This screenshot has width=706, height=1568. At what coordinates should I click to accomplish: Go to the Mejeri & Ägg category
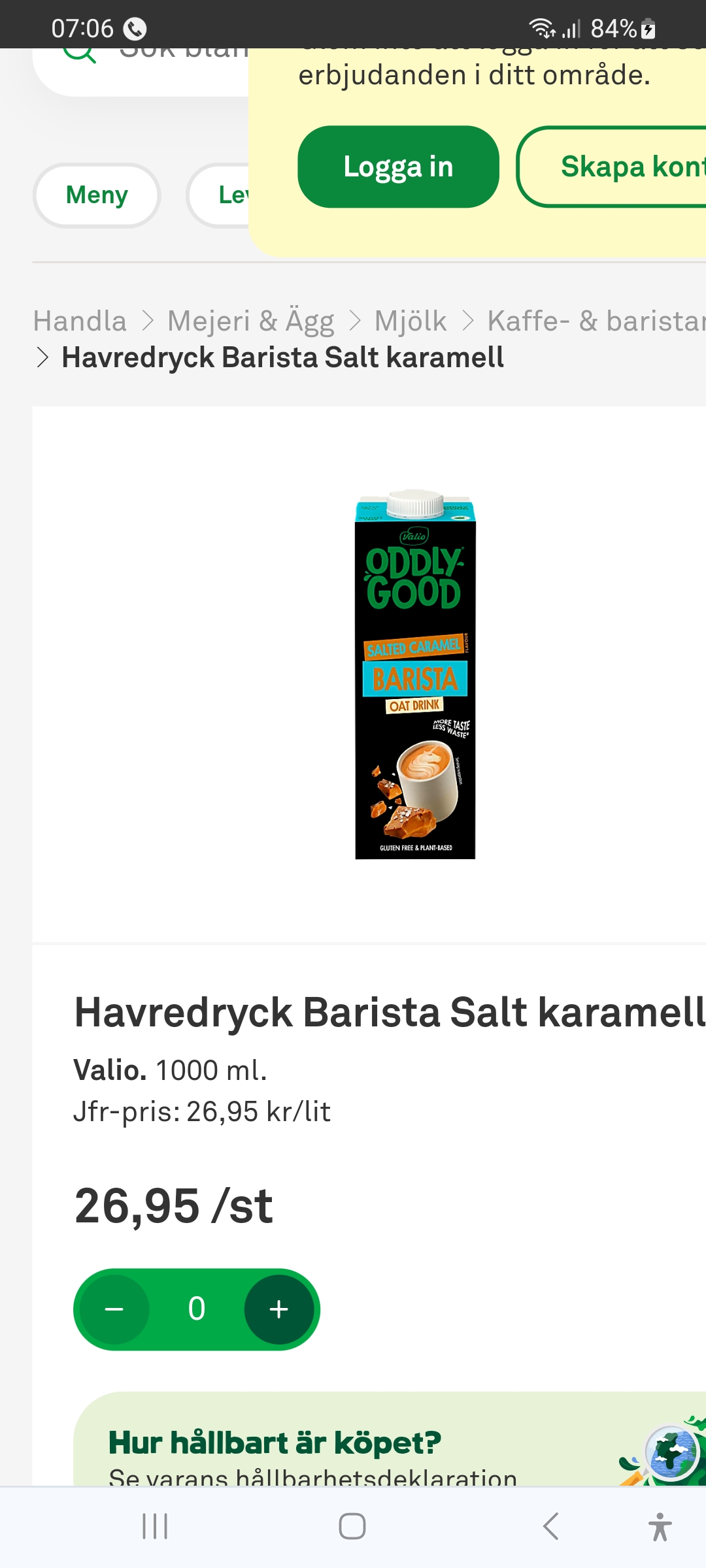point(250,321)
